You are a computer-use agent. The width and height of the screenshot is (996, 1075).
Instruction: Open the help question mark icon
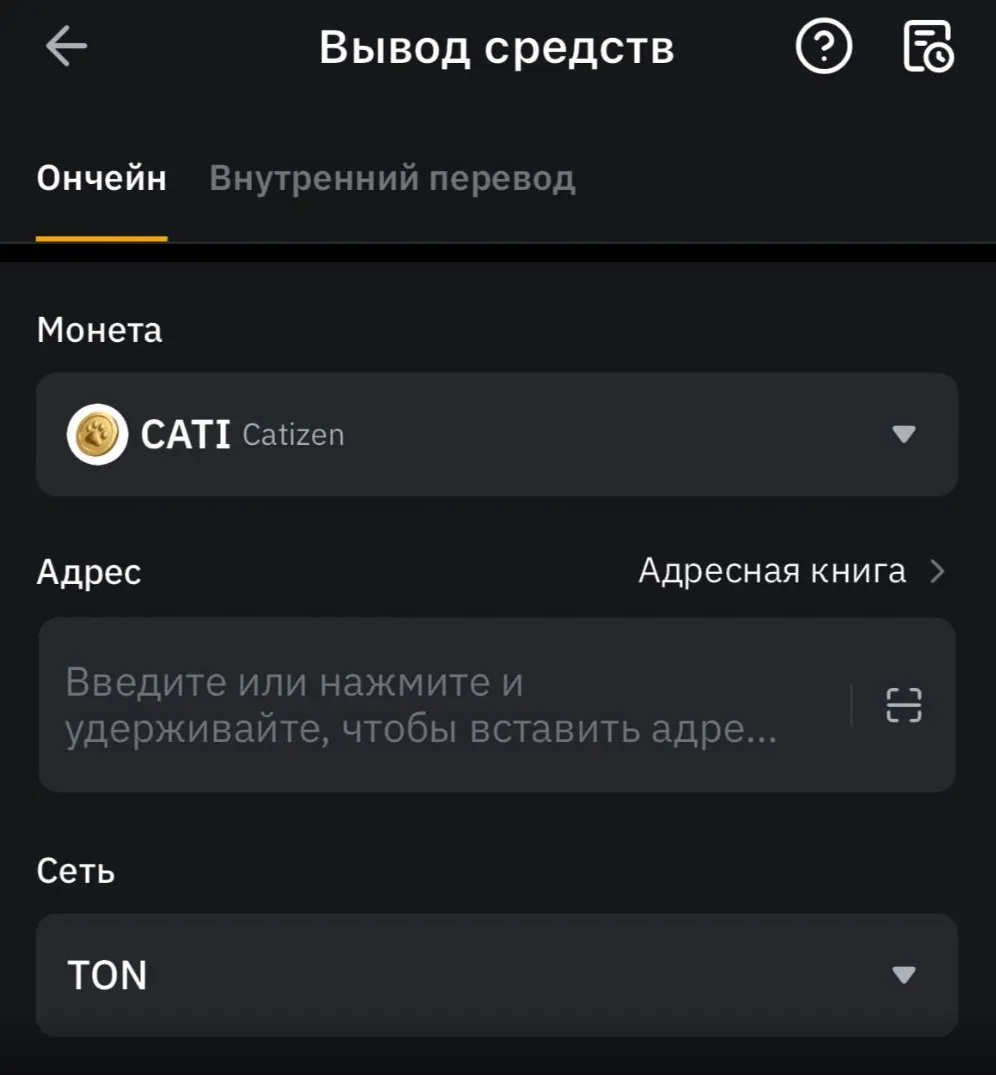point(823,47)
